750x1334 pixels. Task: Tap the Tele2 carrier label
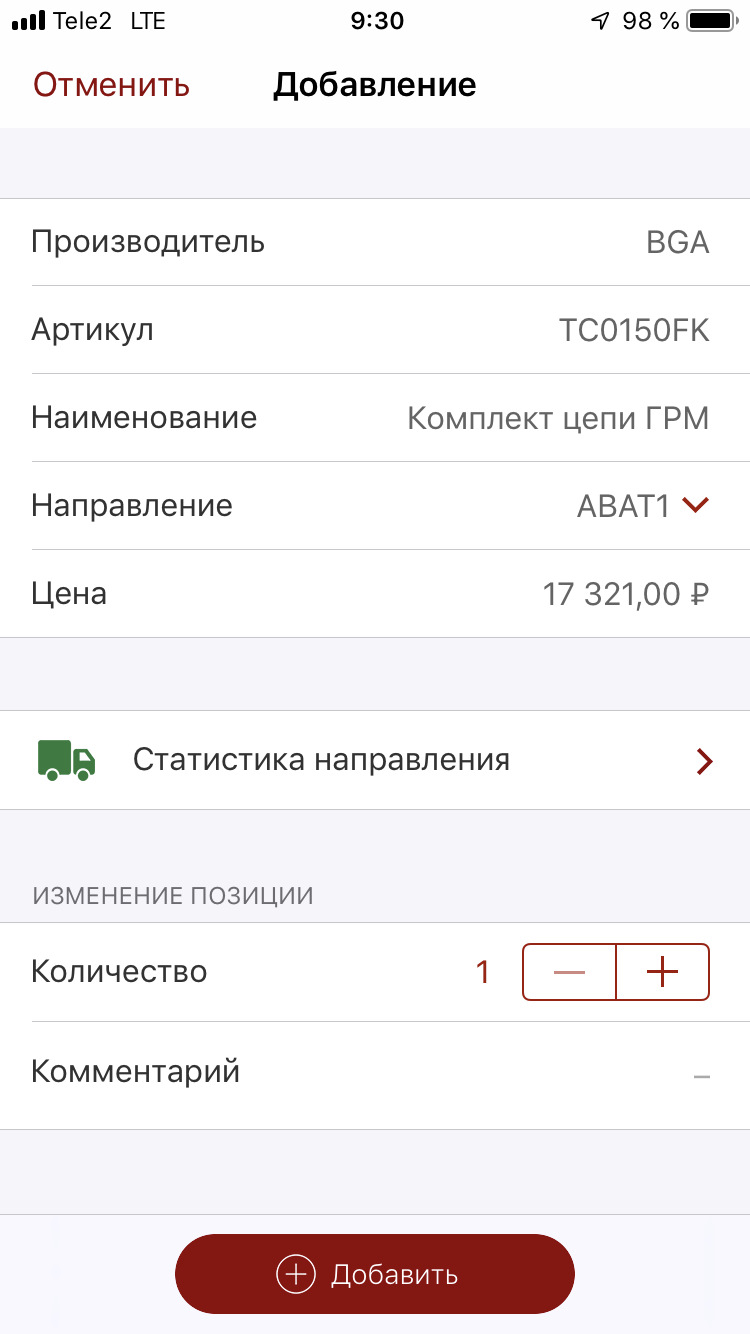click(x=85, y=19)
